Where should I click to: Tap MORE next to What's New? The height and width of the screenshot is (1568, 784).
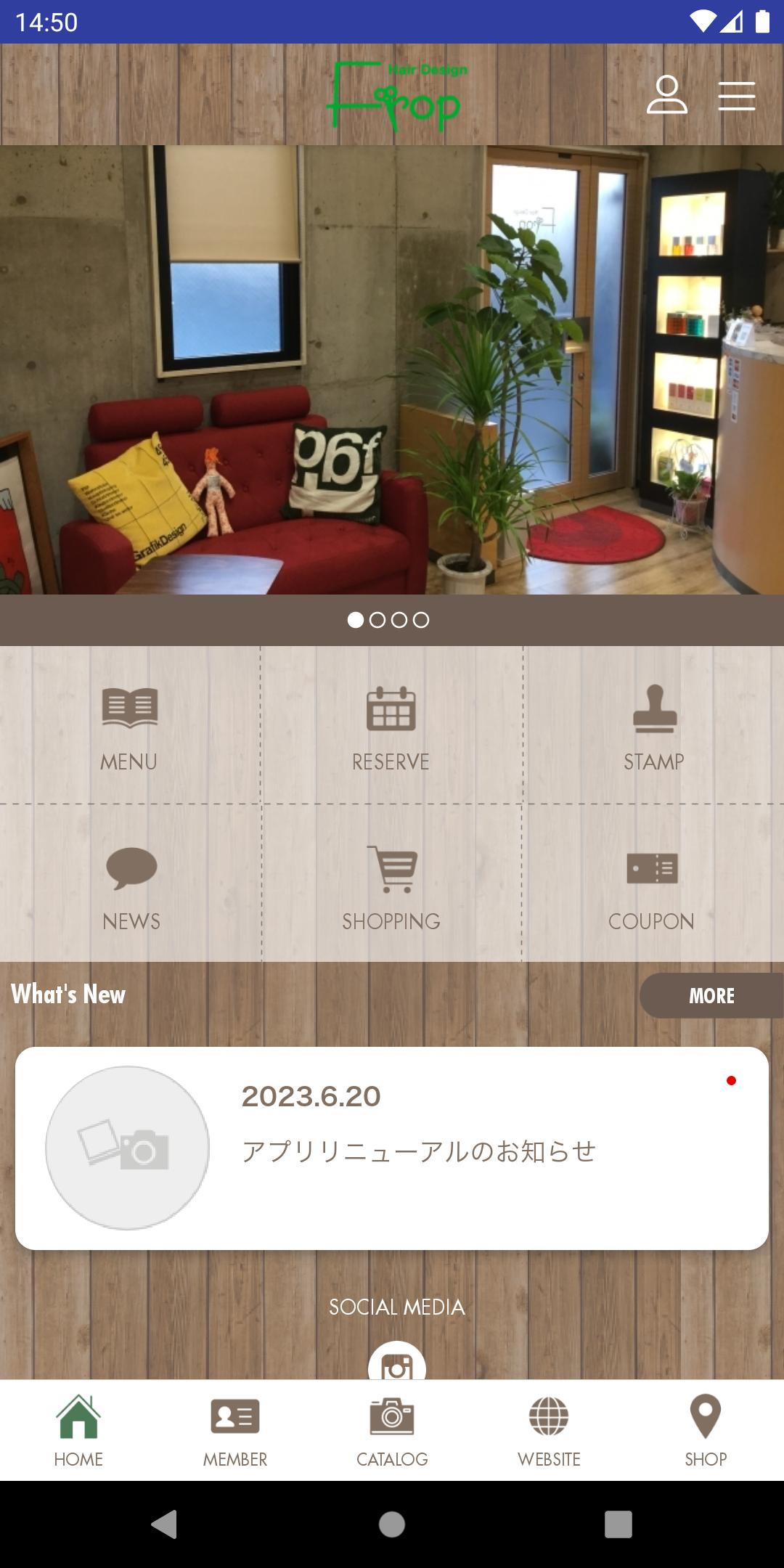(x=711, y=995)
